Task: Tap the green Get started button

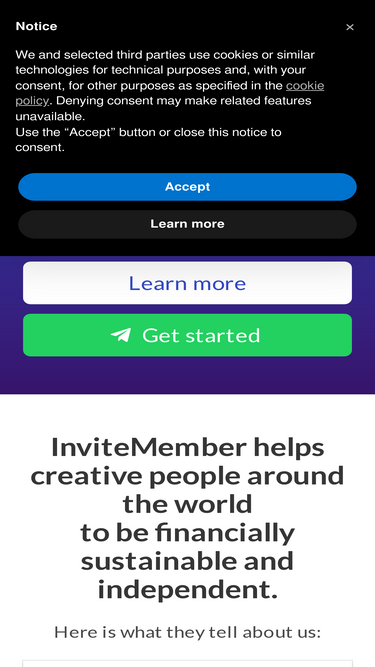Action: [188, 335]
